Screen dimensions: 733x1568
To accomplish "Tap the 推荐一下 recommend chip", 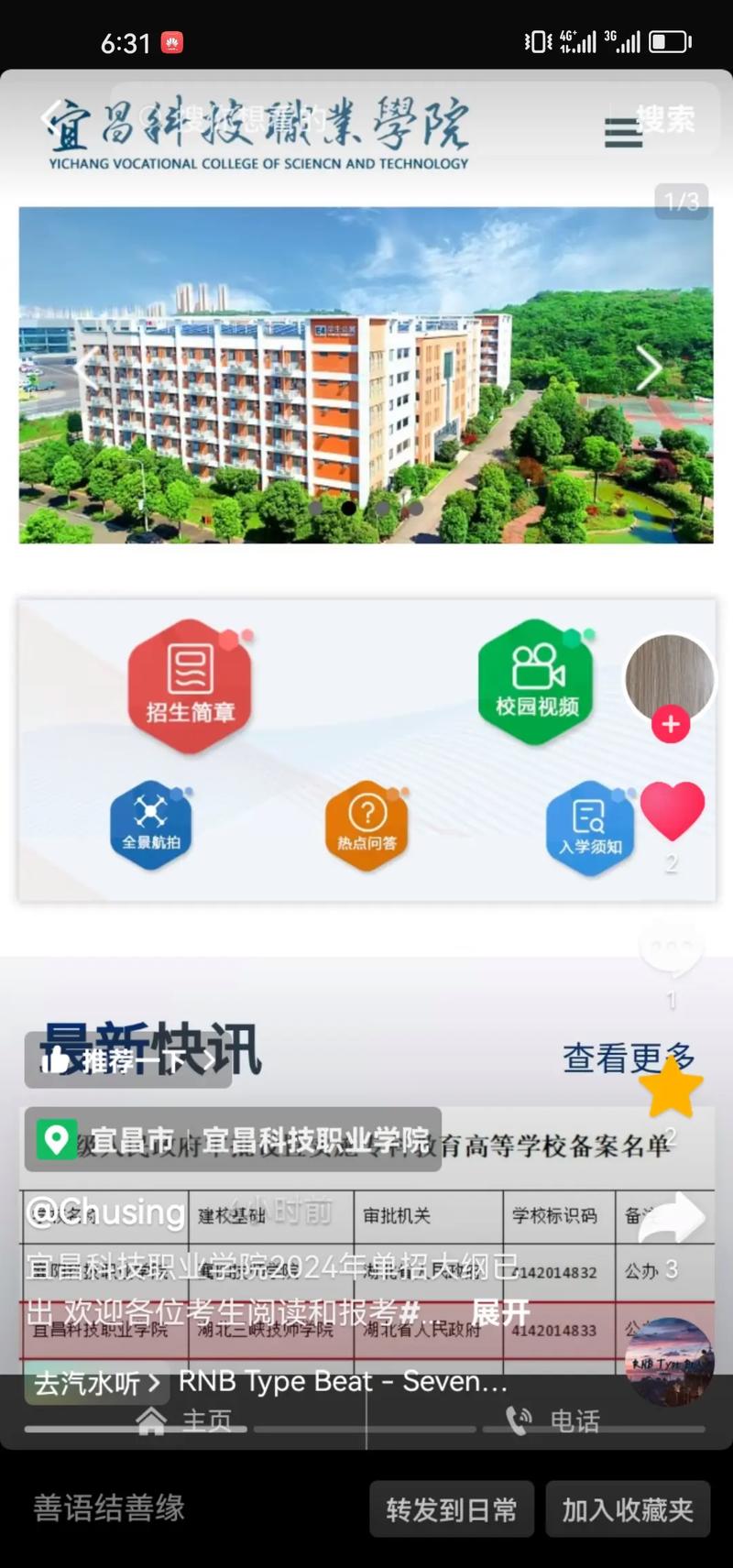I will pos(127,1060).
